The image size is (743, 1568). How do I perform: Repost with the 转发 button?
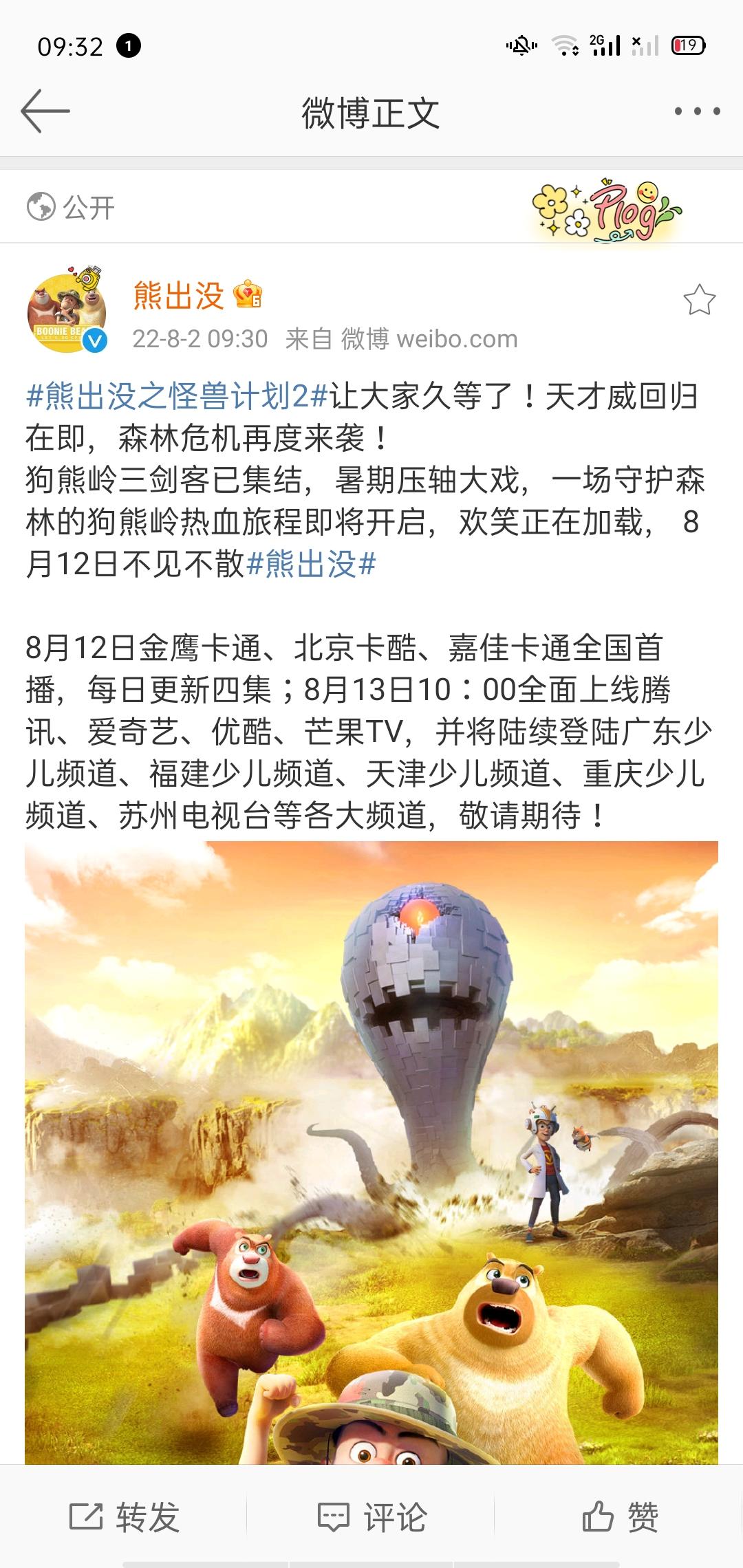pyautogui.click(x=124, y=1516)
